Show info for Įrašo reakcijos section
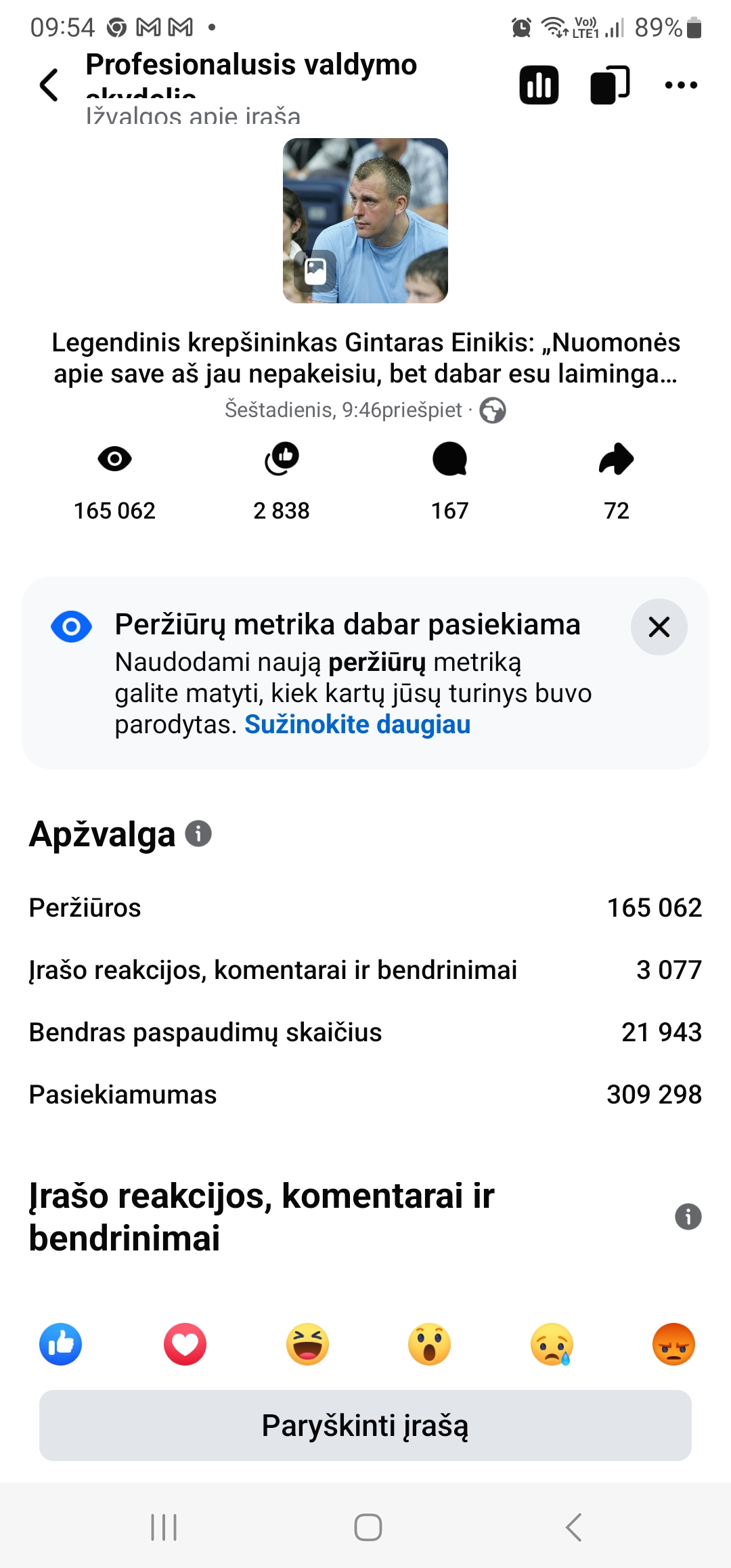Screen dimensions: 731x1568 pos(688,1217)
